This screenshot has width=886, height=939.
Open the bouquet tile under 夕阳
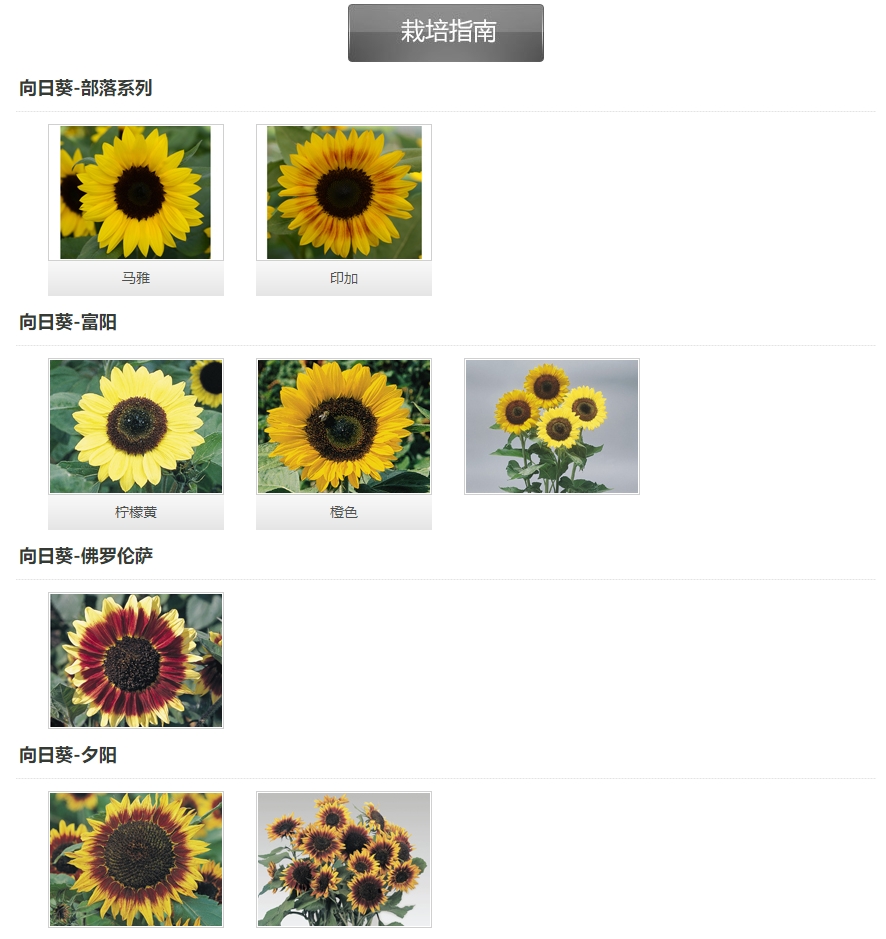click(344, 860)
